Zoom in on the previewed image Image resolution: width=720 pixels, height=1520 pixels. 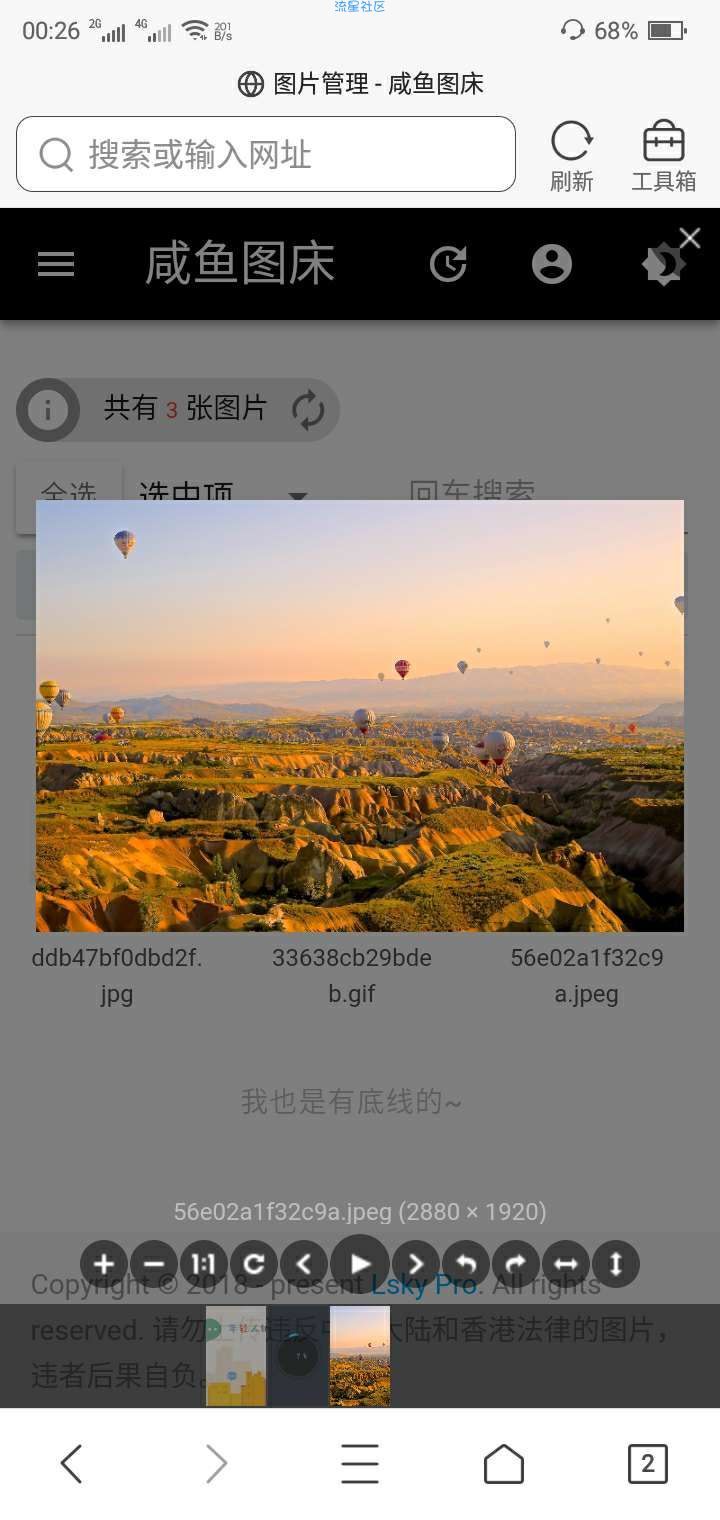[x=104, y=1264]
